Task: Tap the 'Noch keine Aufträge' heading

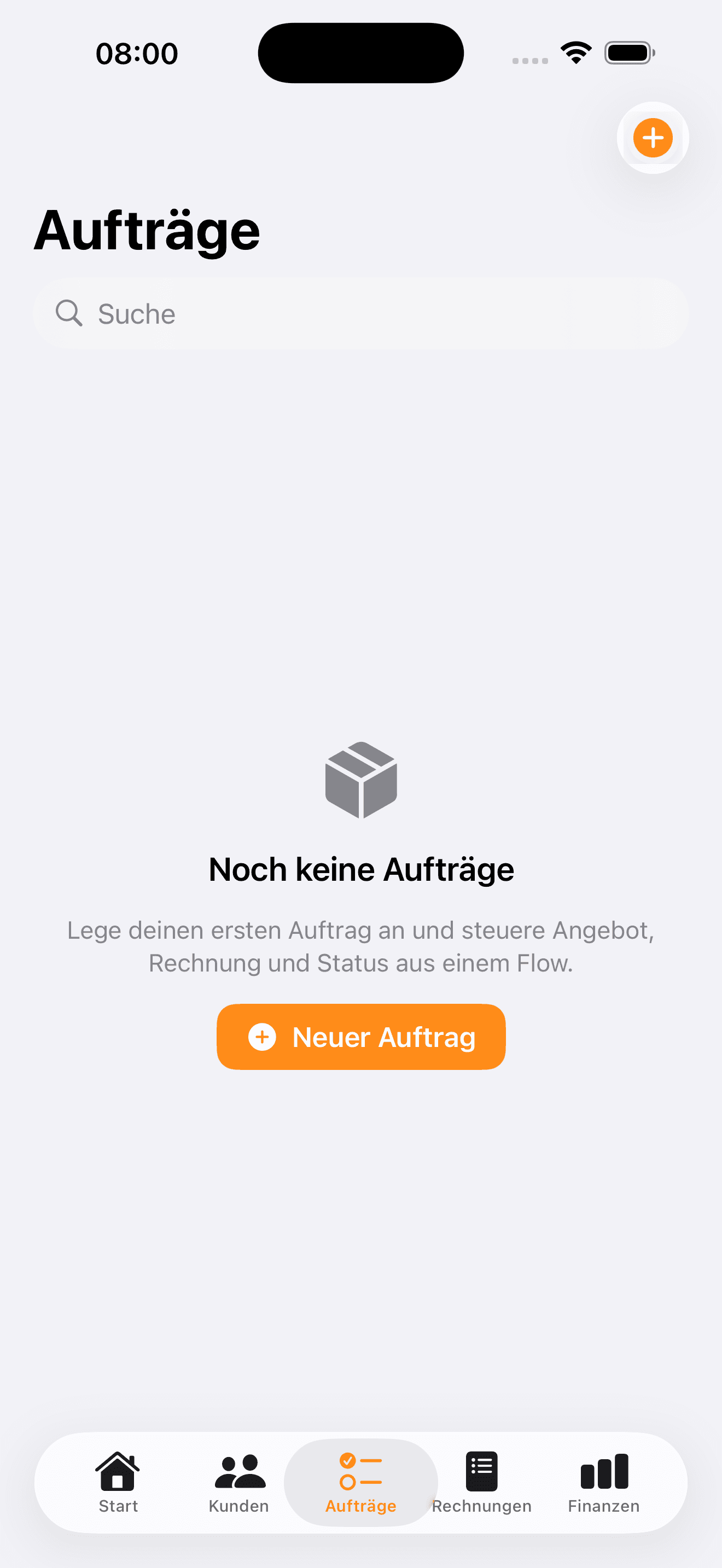Action: click(360, 869)
